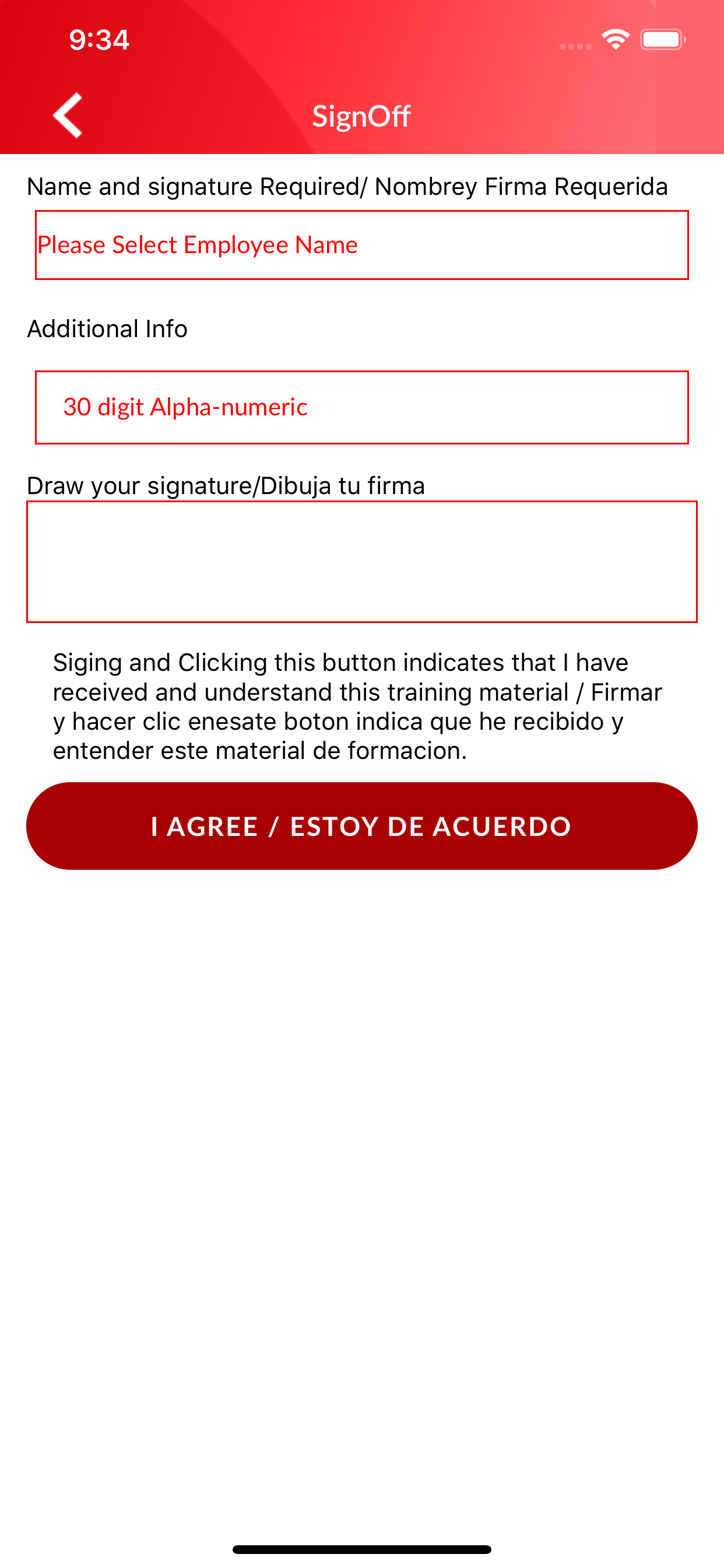724x1568 pixels.
Task: Open the Please Select Employee Name dropdown
Action: (x=361, y=244)
